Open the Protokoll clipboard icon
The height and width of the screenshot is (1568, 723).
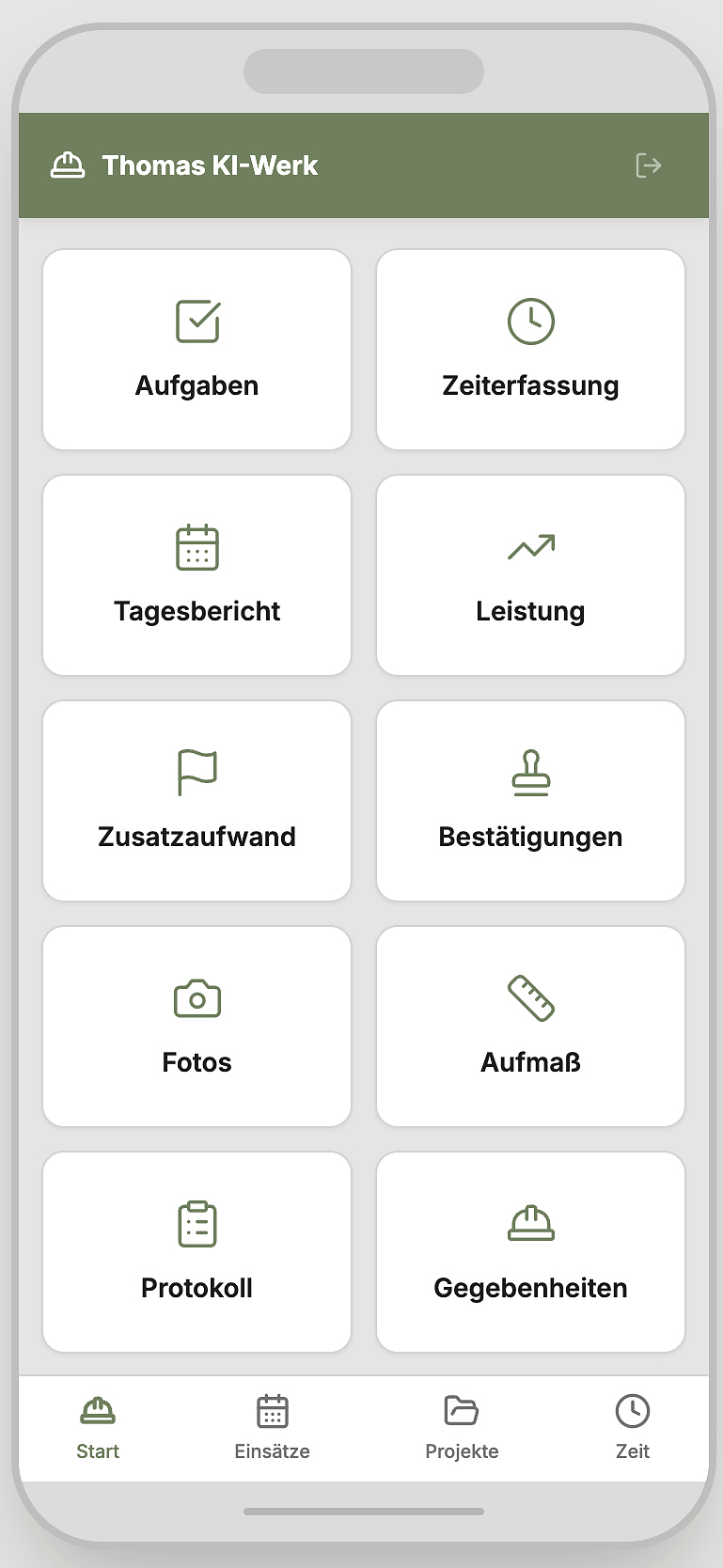(x=196, y=1222)
